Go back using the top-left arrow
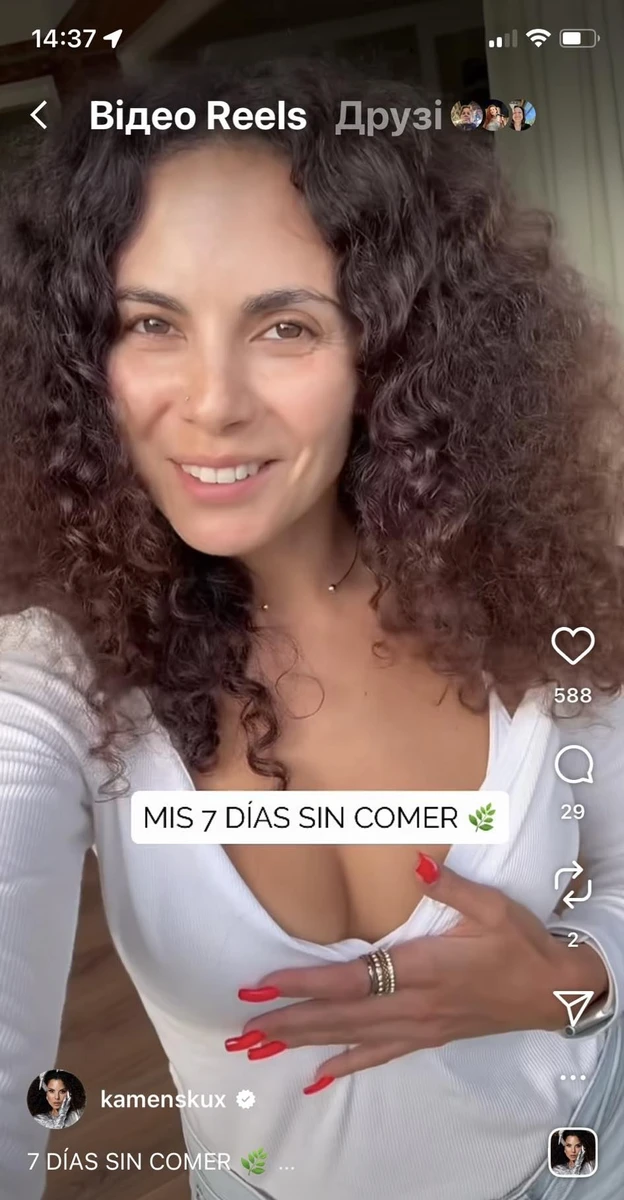This screenshot has width=624, height=1200. [39, 116]
